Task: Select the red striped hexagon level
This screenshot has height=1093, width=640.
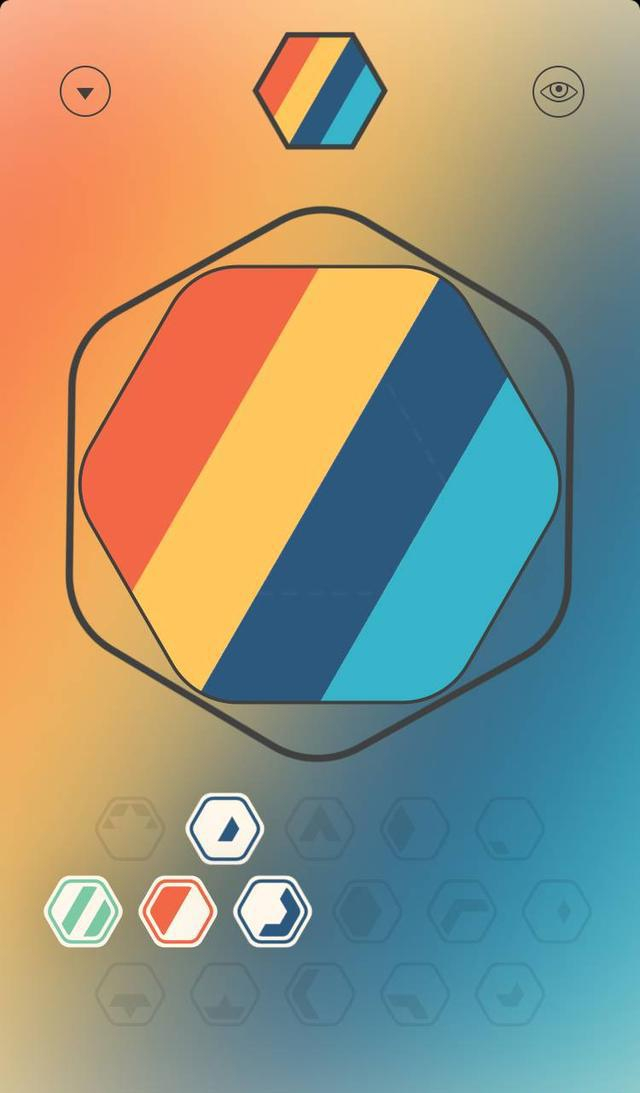Action: coord(178,911)
